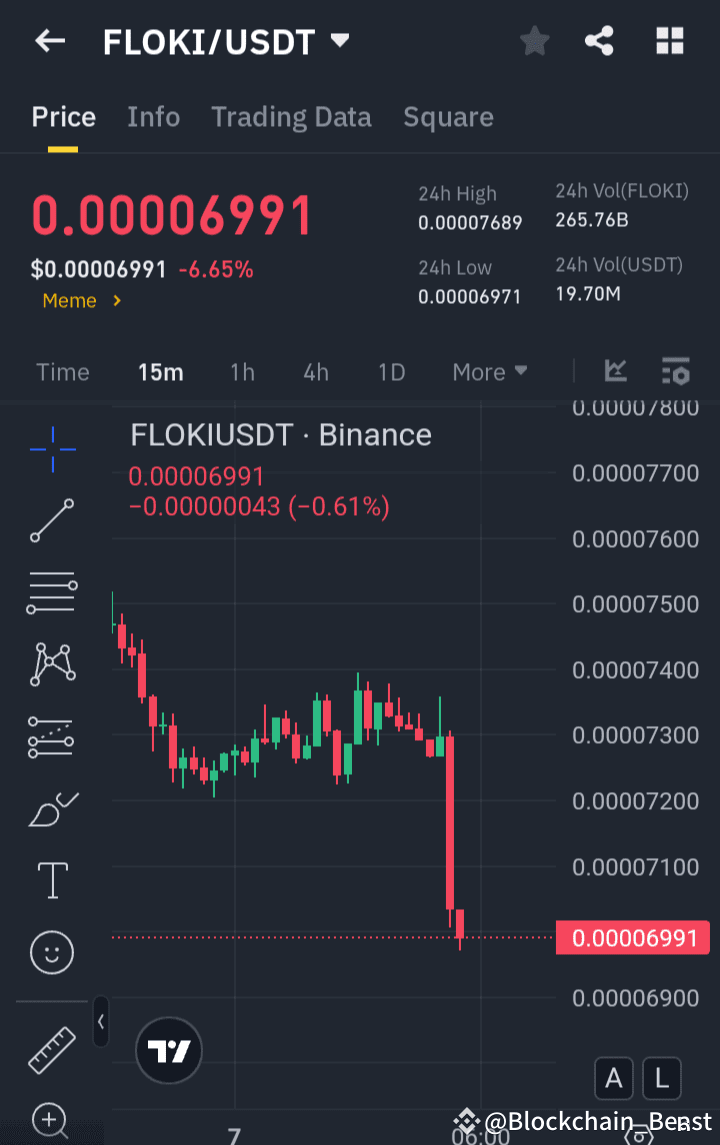Select the crosshair tool
Image resolution: width=720 pixels, height=1145 pixels.
pos(50,450)
